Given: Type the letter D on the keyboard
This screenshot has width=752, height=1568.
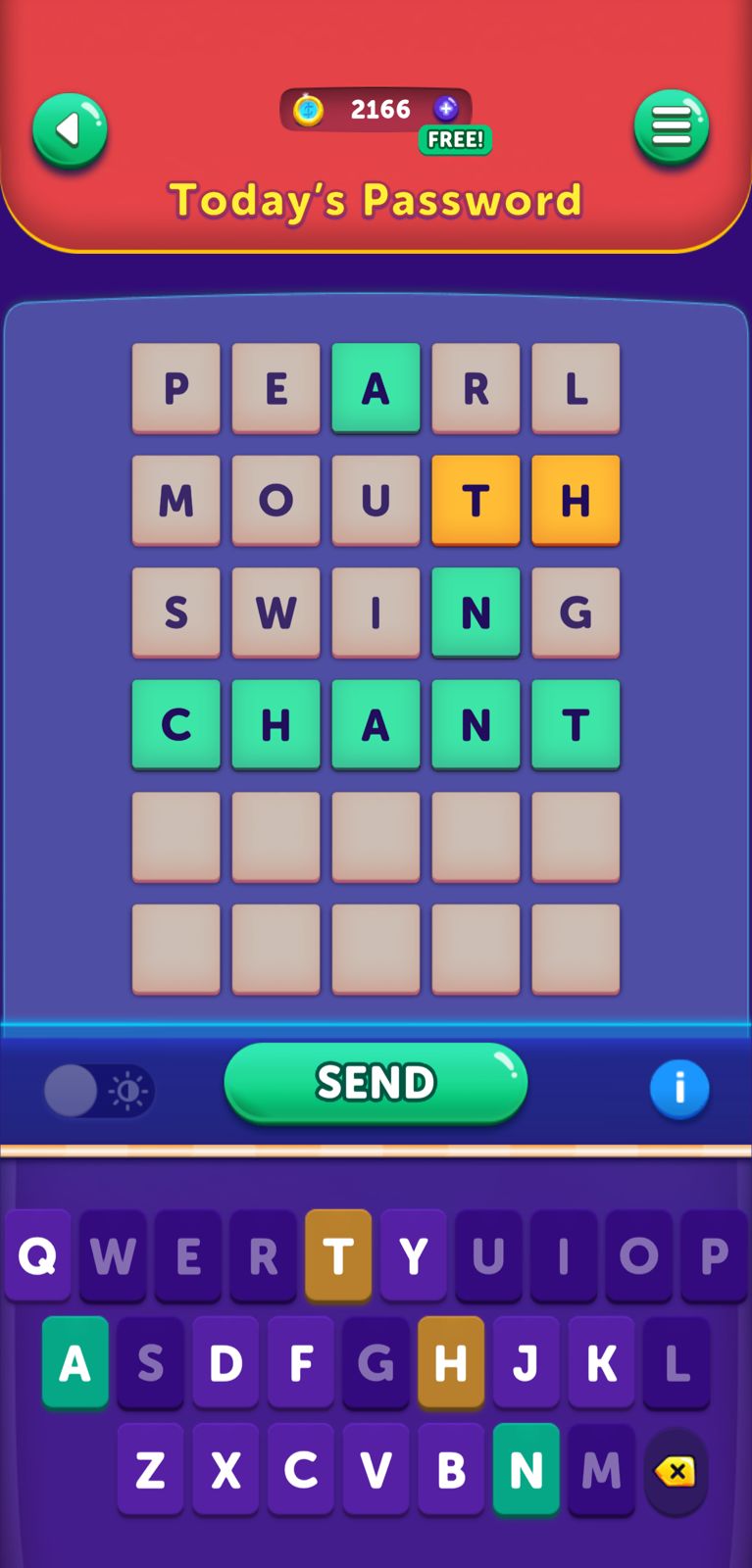Looking at the screenshot, I should click(226, 1363).
